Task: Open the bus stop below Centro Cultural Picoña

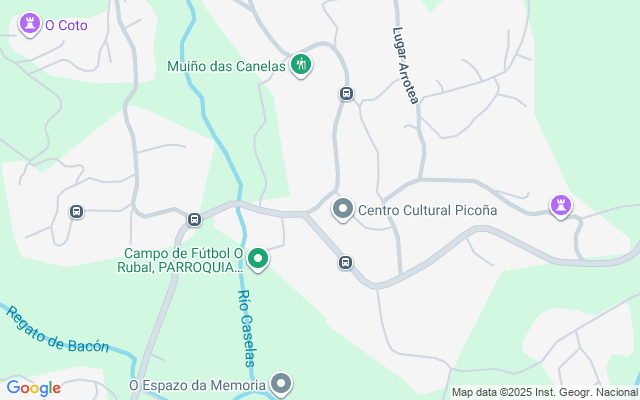Action: [x=345, y=263]
